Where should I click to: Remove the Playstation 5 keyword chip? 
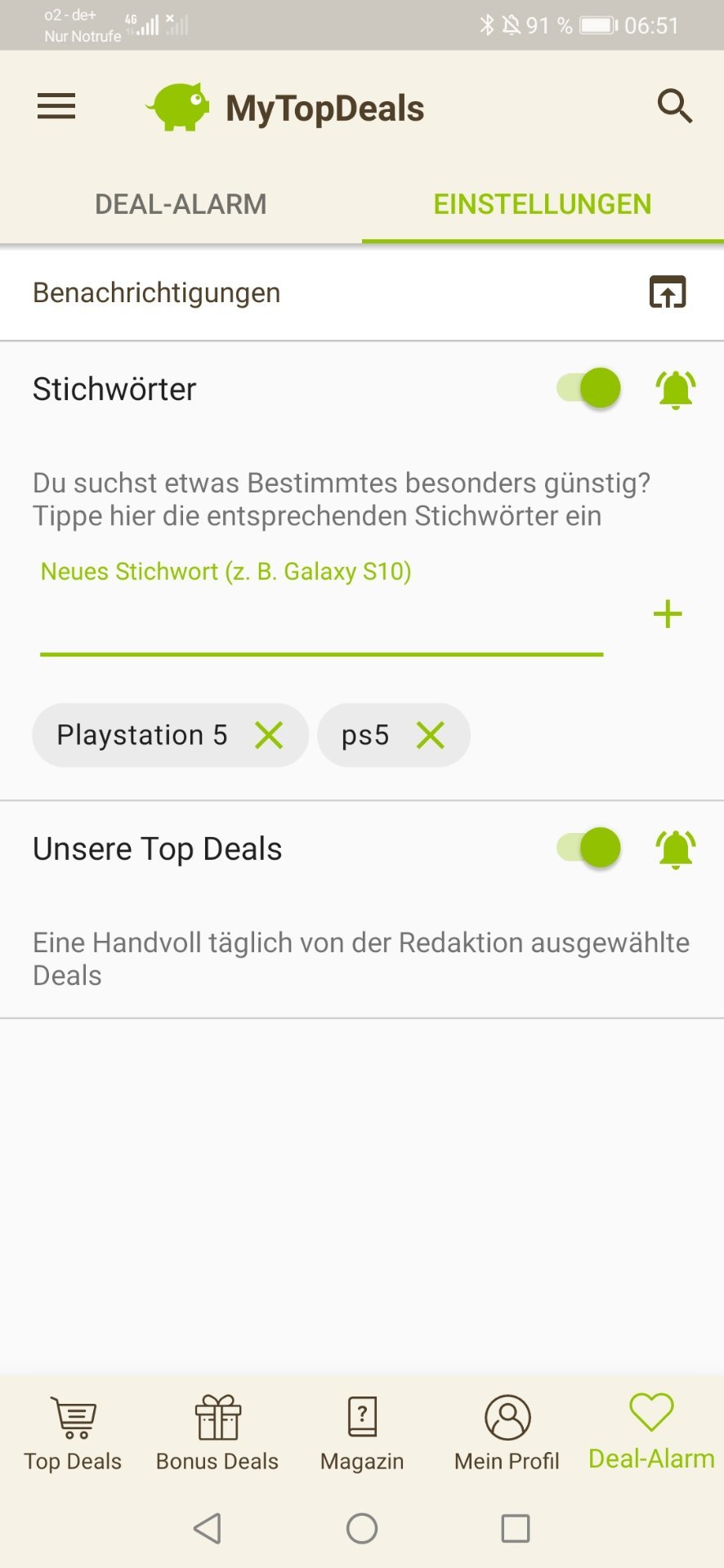269,735
